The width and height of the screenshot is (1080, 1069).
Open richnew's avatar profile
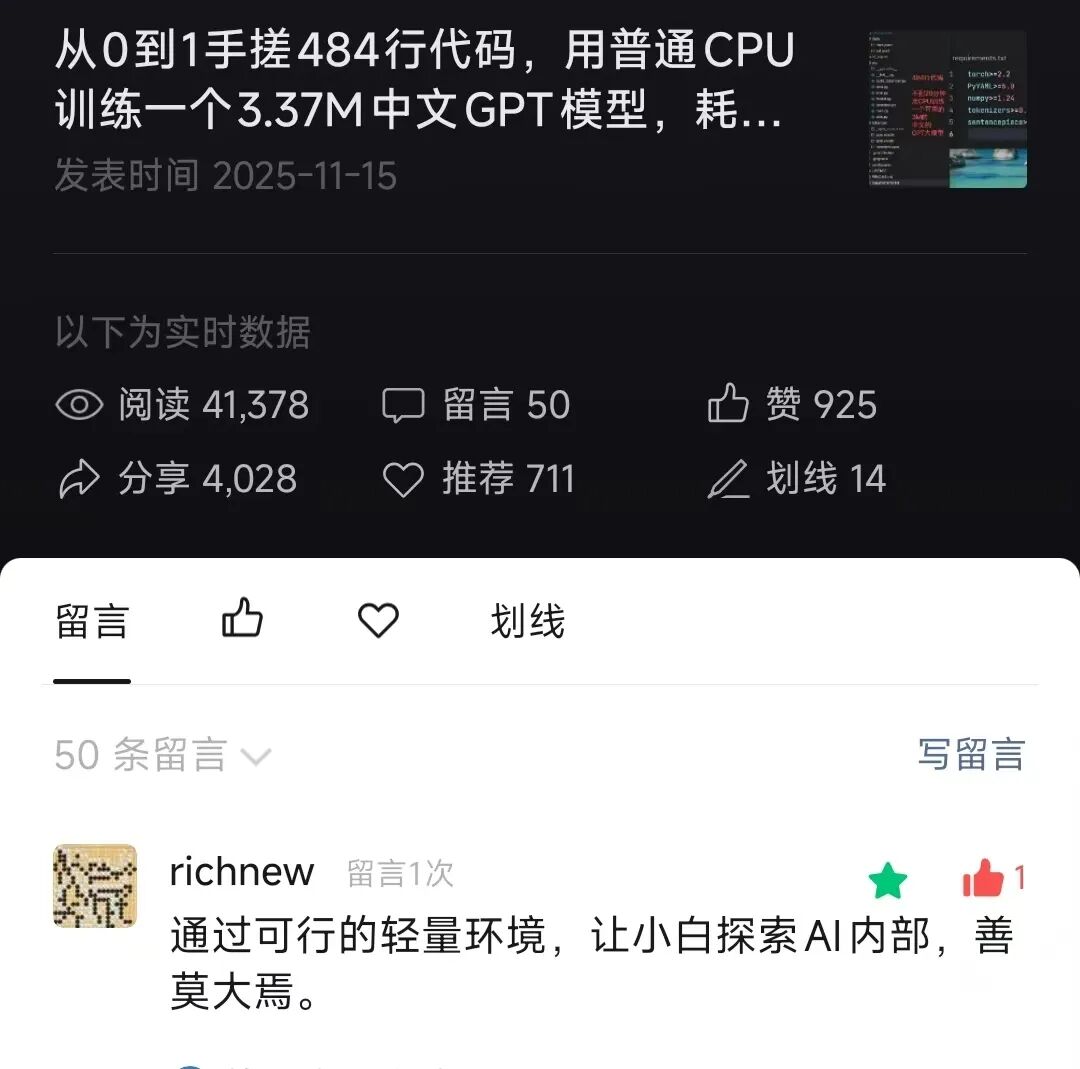[95, 885]
